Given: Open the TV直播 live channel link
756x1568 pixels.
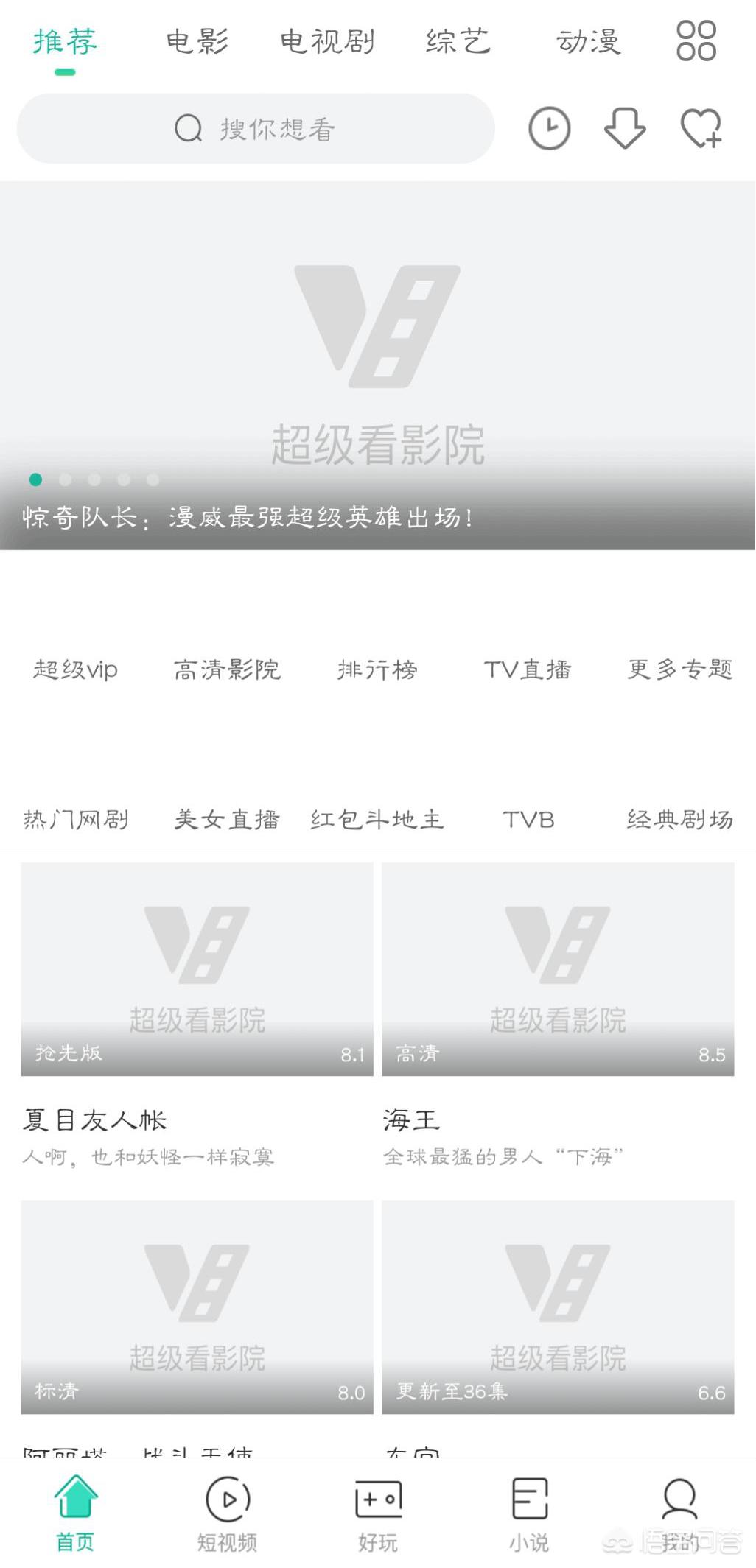Looking at the screenshot, I should pyautogui.click(x=530, y=670).
